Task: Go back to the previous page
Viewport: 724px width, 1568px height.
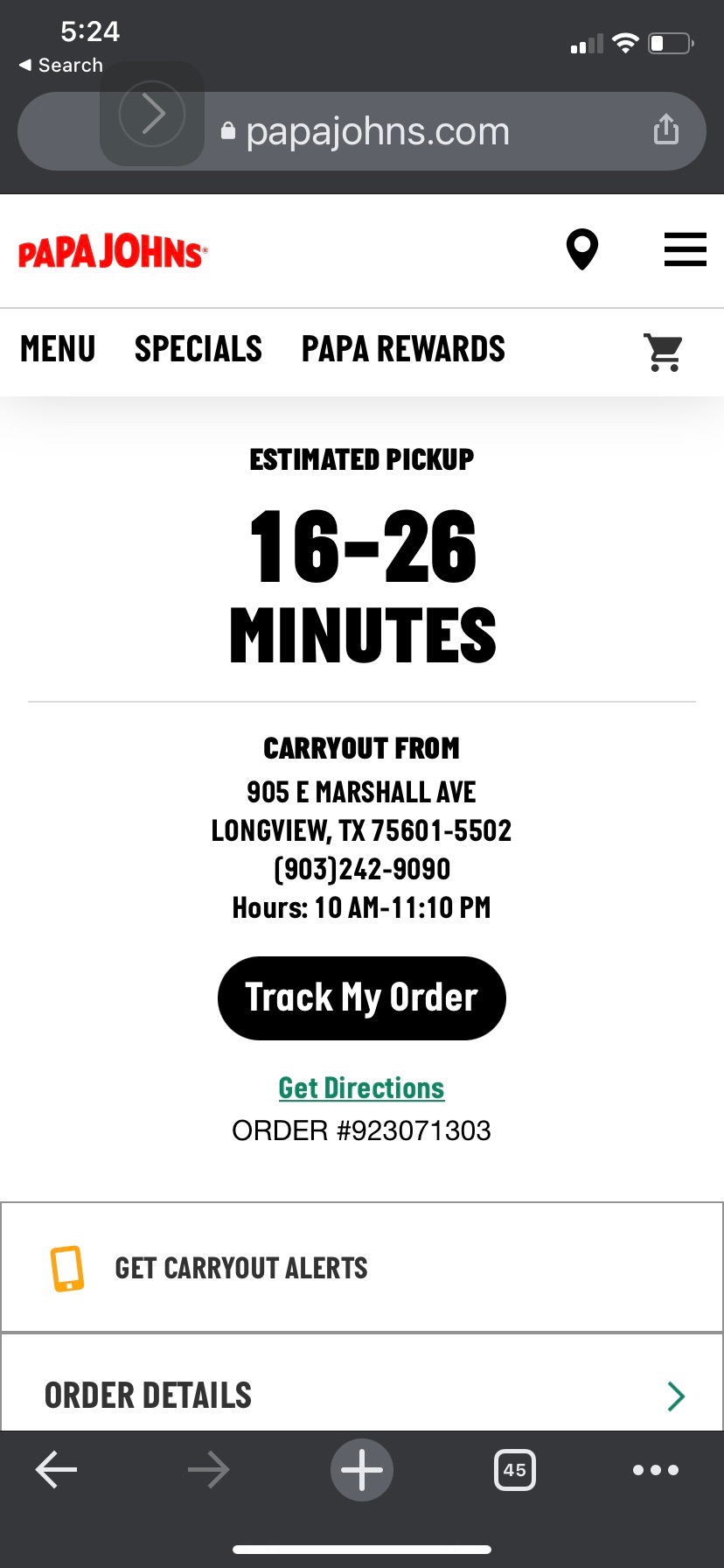Action: tap(57, 1470)
